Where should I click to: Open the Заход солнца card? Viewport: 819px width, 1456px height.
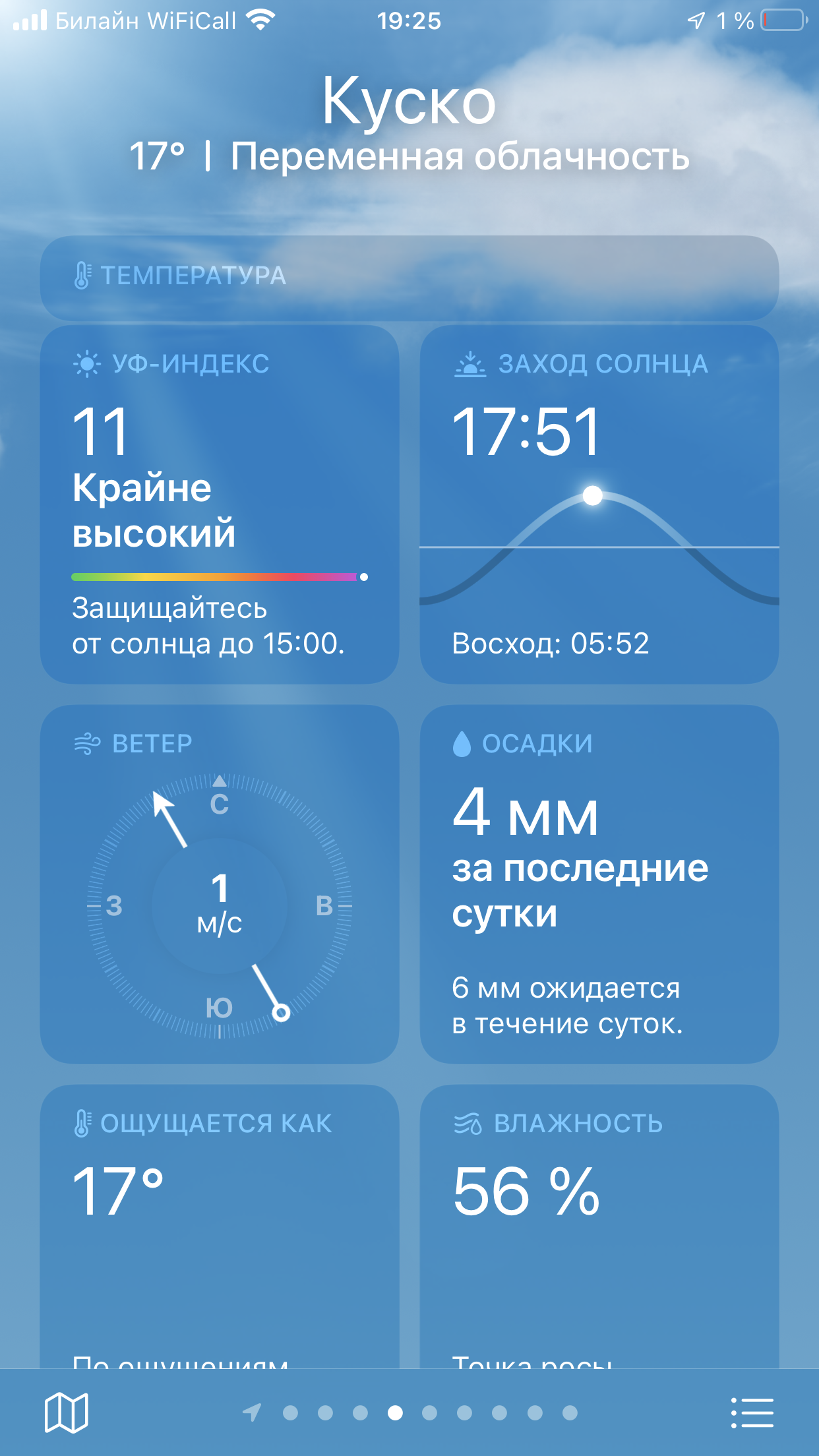click(599, 504)
